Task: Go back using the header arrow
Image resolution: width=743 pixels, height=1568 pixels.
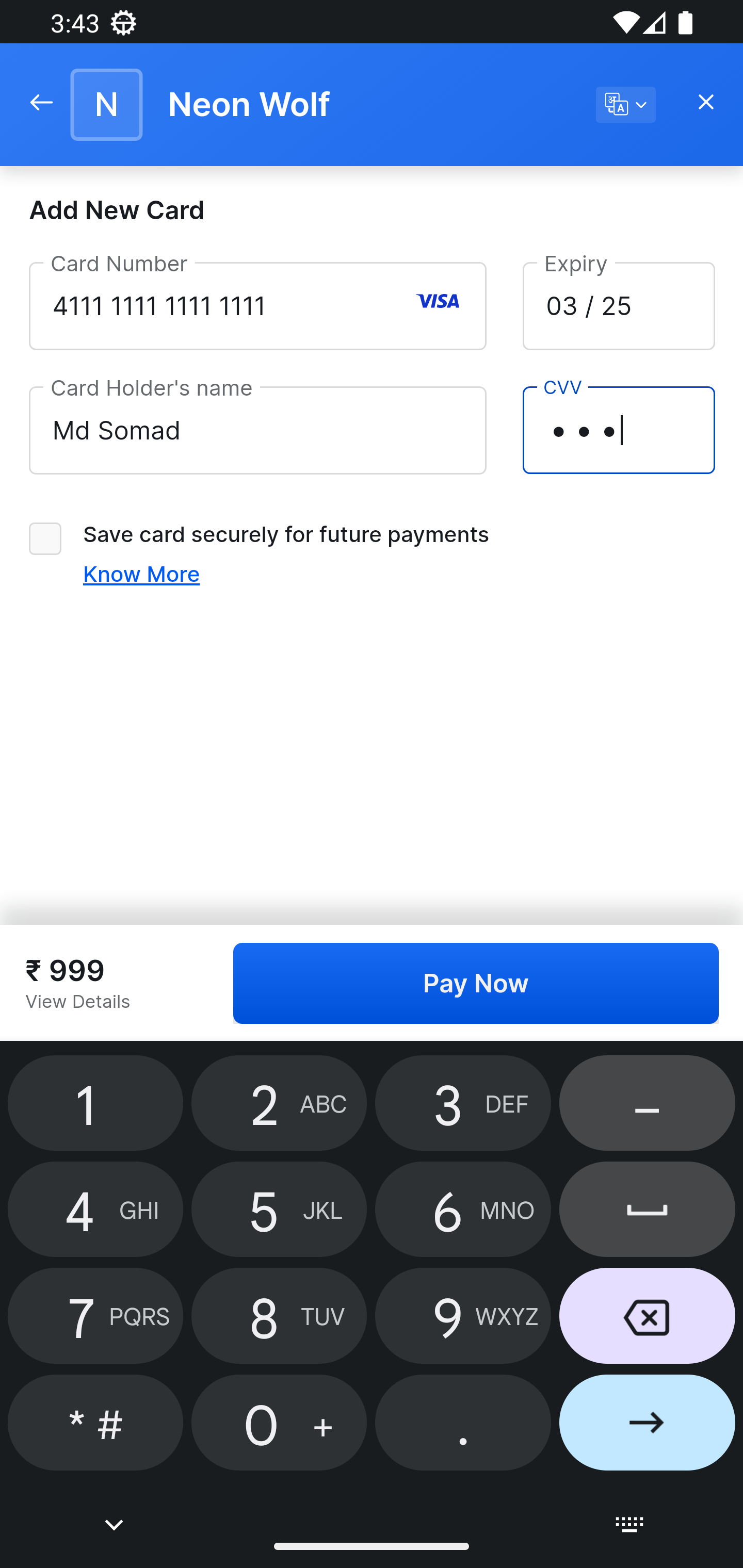Action: [x=41, y=103]
